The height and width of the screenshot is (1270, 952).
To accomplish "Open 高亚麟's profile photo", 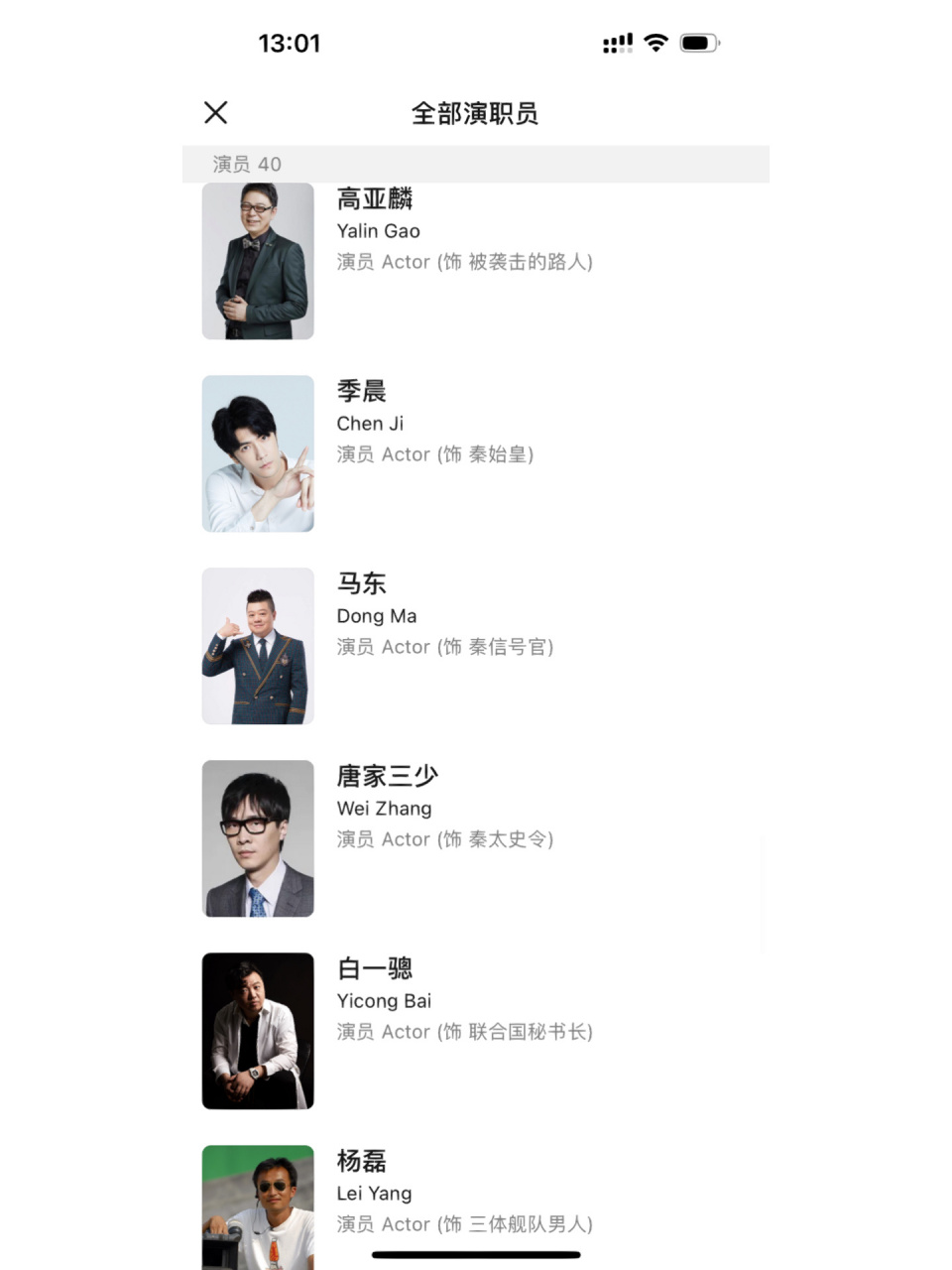I will 258,261.
